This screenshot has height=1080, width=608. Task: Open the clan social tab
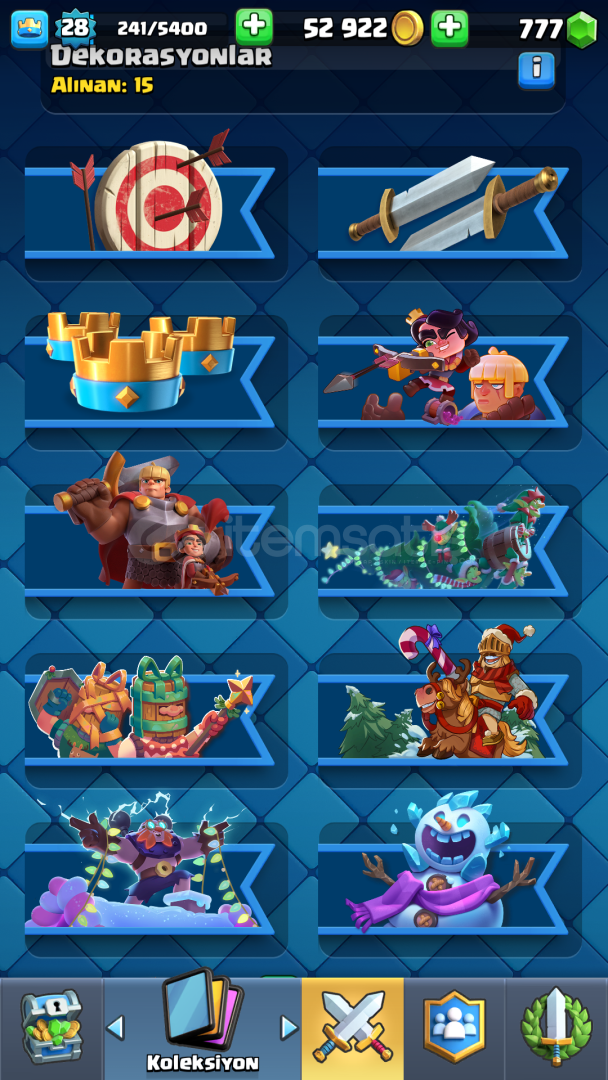(454, 1028)
